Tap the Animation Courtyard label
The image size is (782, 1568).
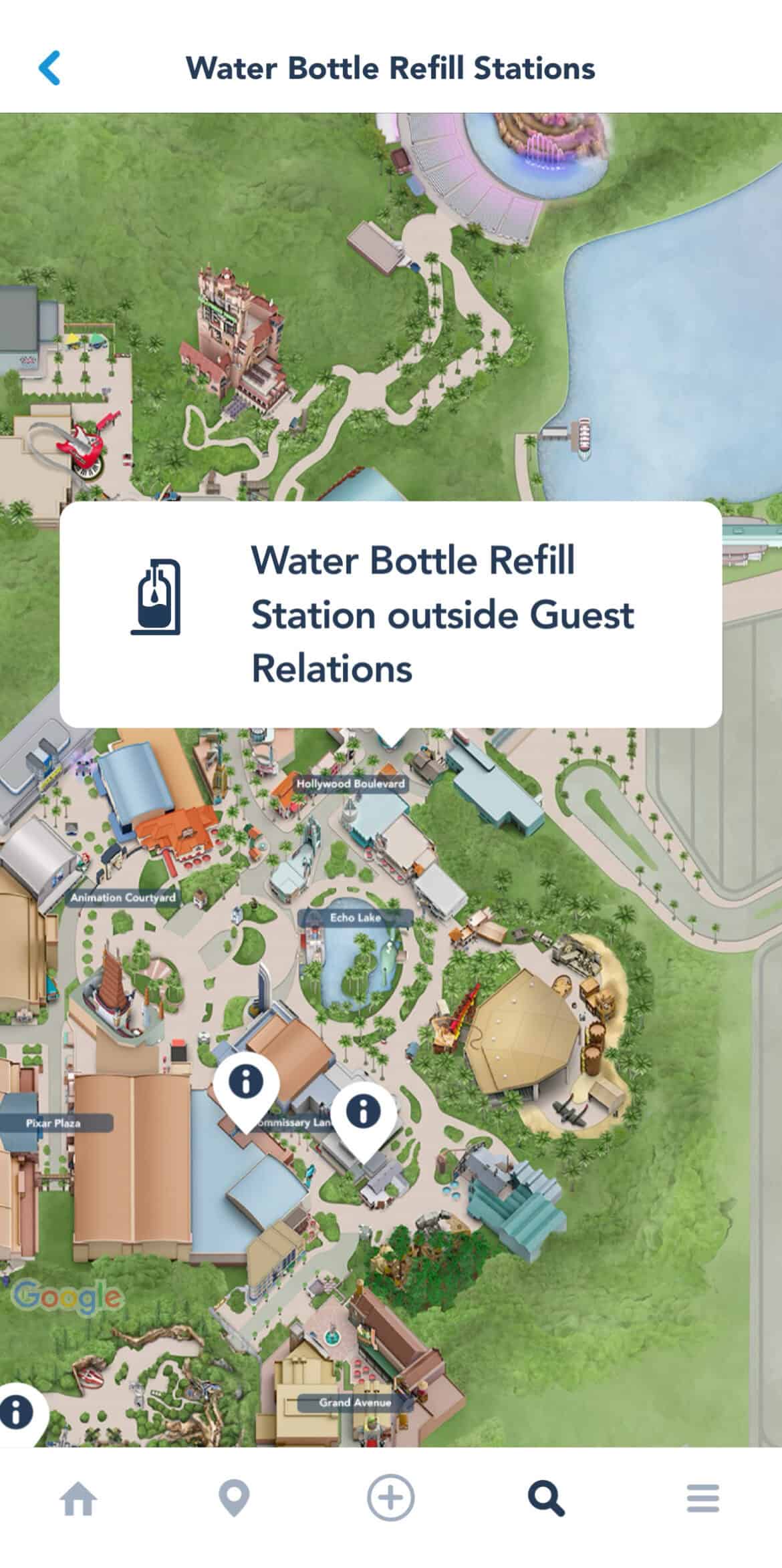122,899
